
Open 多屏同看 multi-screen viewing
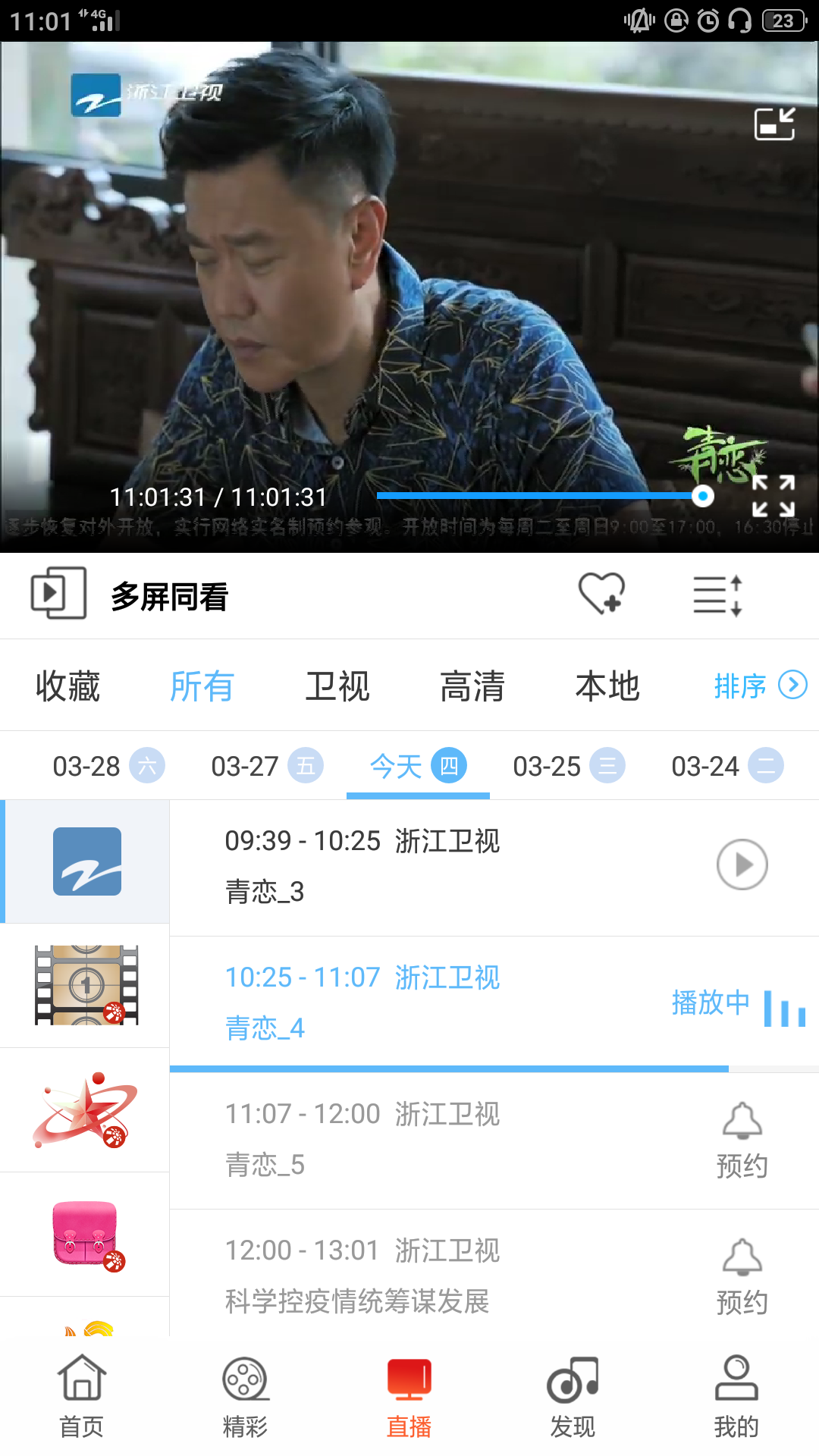[x=129, y=595]
